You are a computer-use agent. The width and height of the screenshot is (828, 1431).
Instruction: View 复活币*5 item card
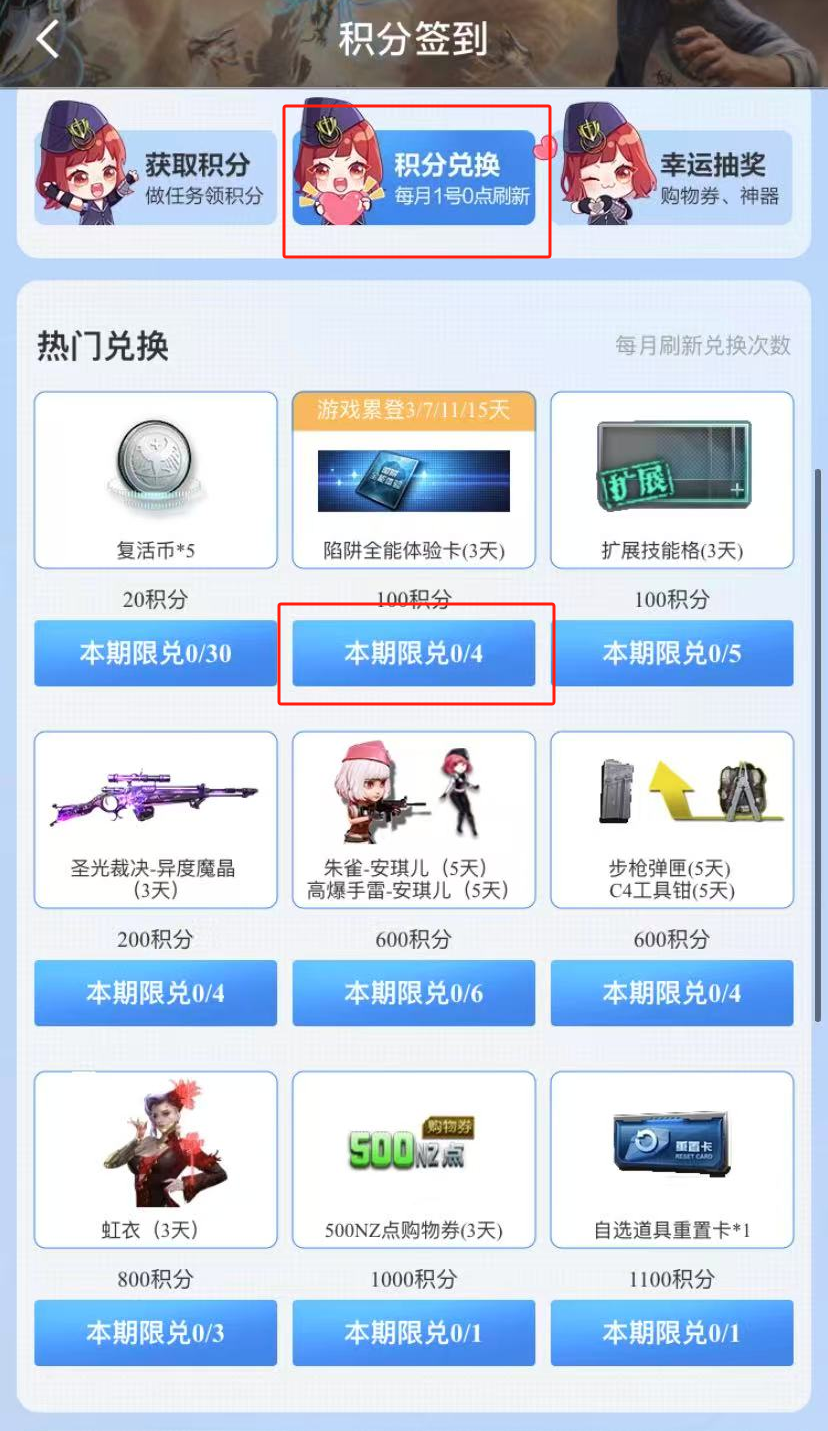point(155,480)
